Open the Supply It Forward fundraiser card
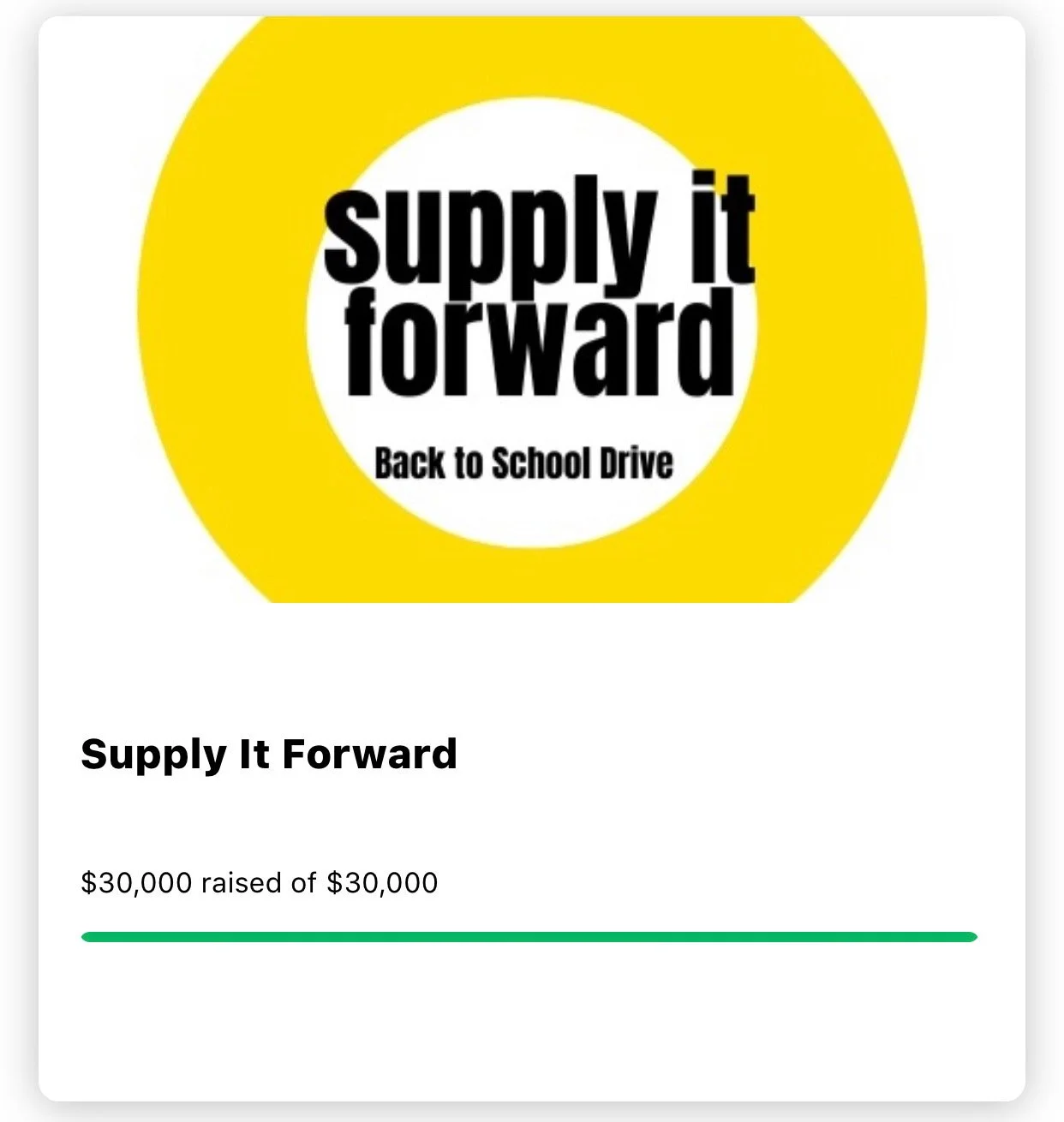Image resolution: width=1064 pixels, height=1122 pixels. click(269, 755)
